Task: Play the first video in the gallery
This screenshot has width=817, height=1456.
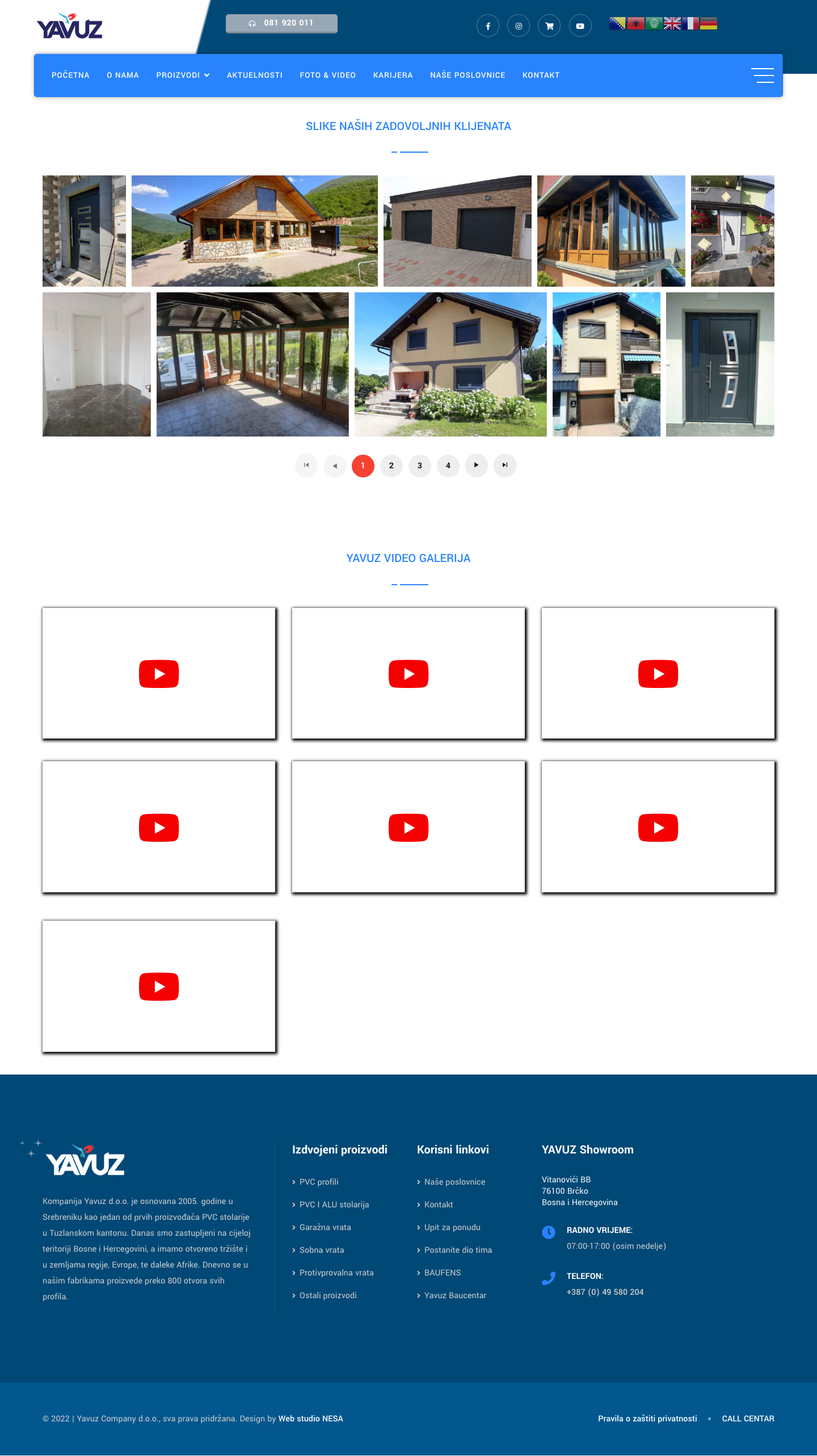Action: pyautogui.click(x=159, y=673)
